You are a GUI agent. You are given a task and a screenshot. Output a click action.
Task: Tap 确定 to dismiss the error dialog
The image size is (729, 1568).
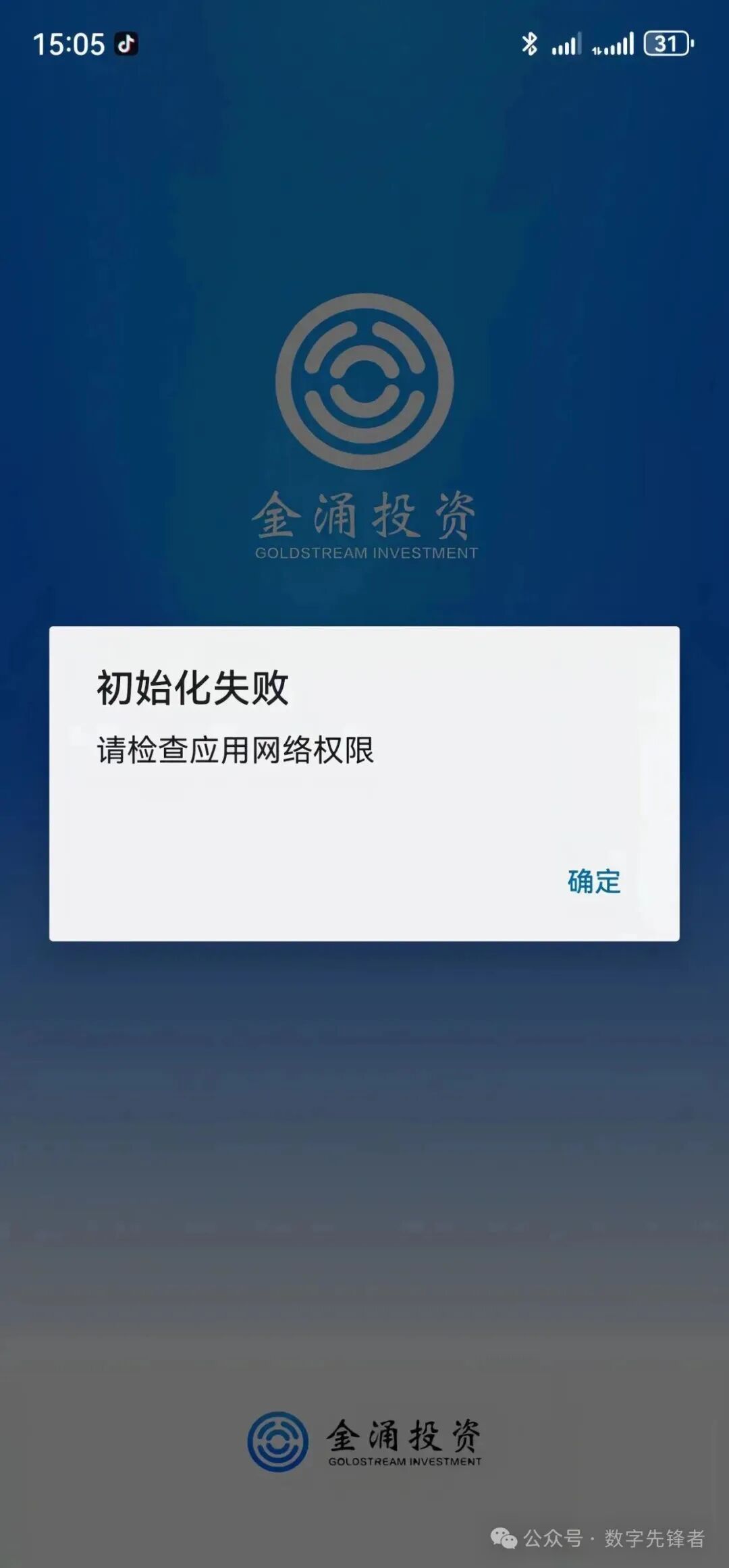tap(594, 881)
